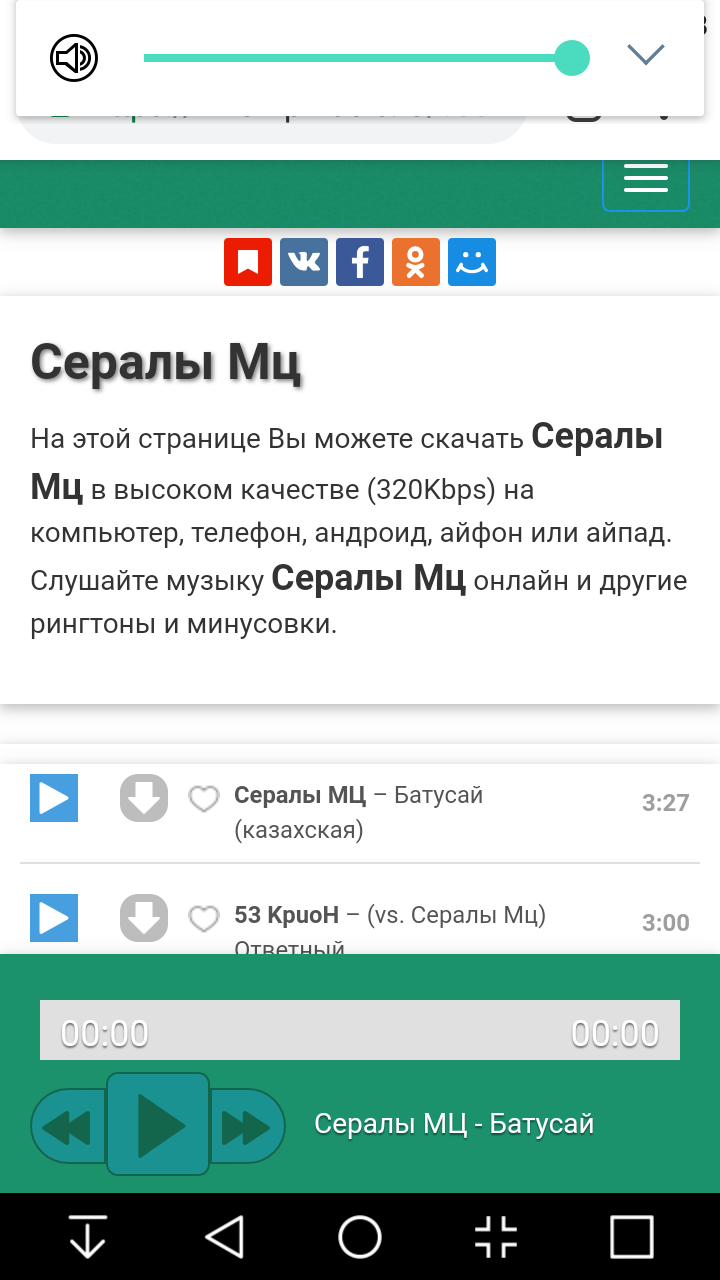The height and width of the screenshot is (1280, 720).
Task: Share via the blue smiley Moi Mir icon
Action: click(472, 262)
